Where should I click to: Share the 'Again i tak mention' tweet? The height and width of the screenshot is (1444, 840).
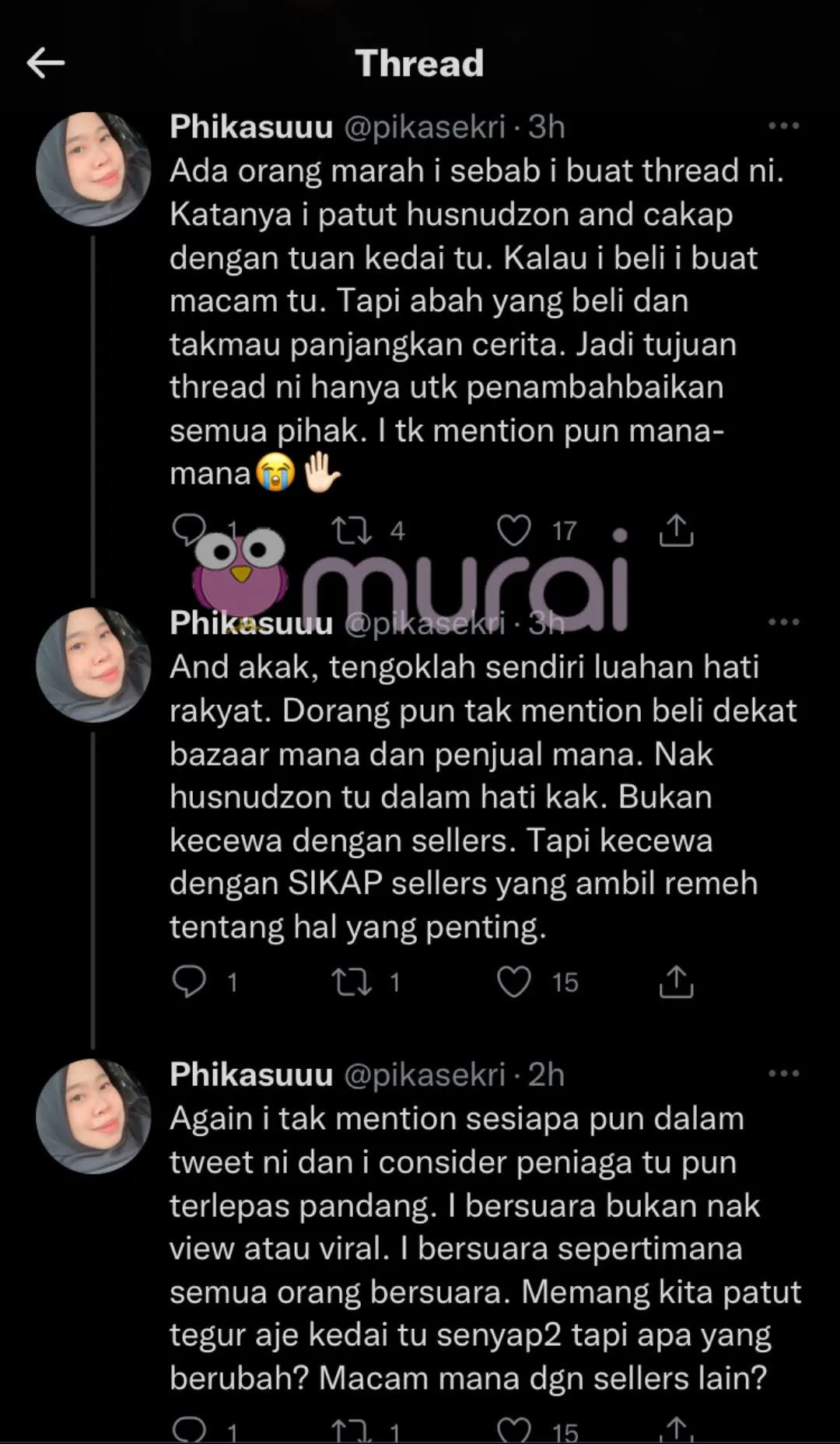pos(676,1430)
